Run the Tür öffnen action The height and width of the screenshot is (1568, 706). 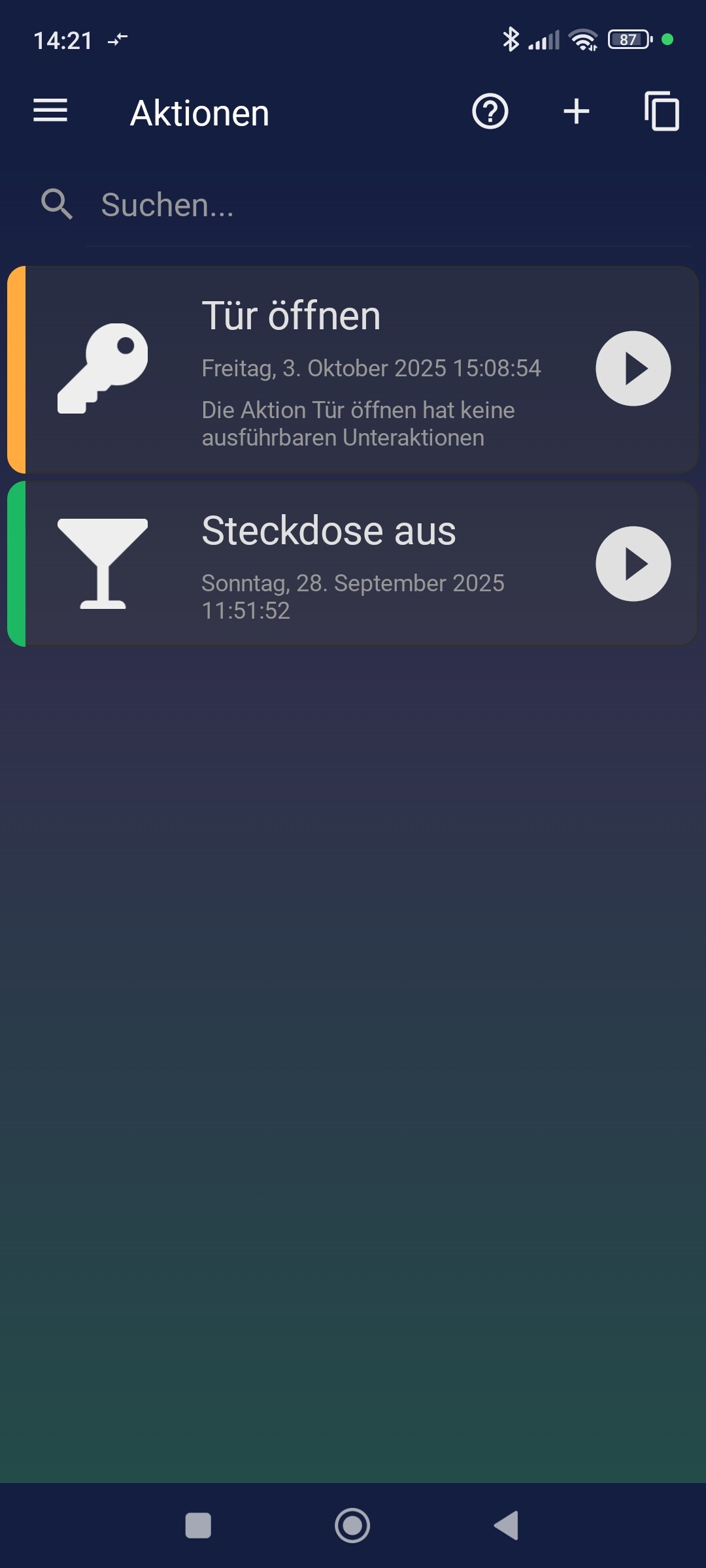pyautogui.click(x=632, y=368)
